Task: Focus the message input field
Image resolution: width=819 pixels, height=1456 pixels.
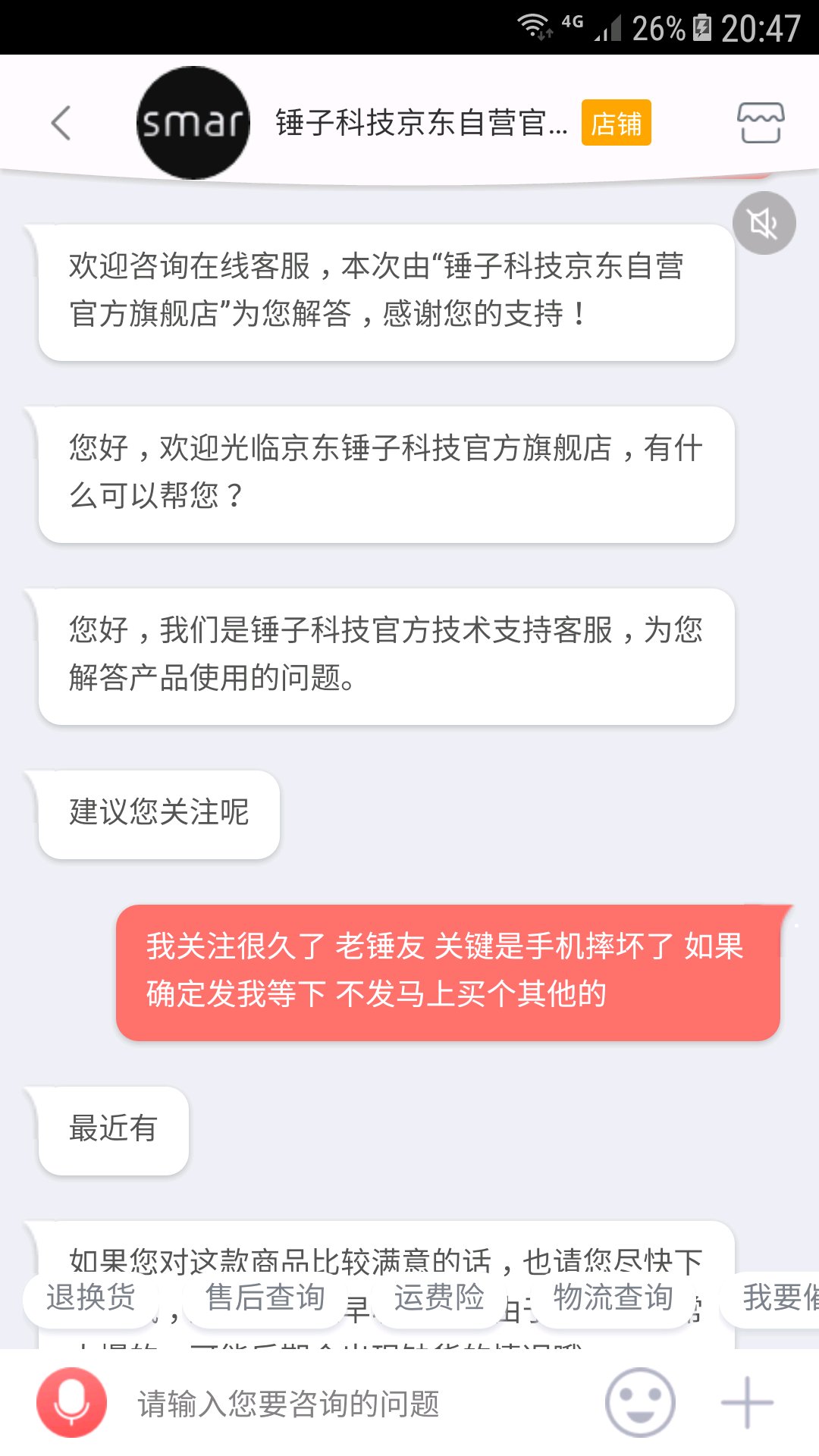Action: click(356, 1404)
